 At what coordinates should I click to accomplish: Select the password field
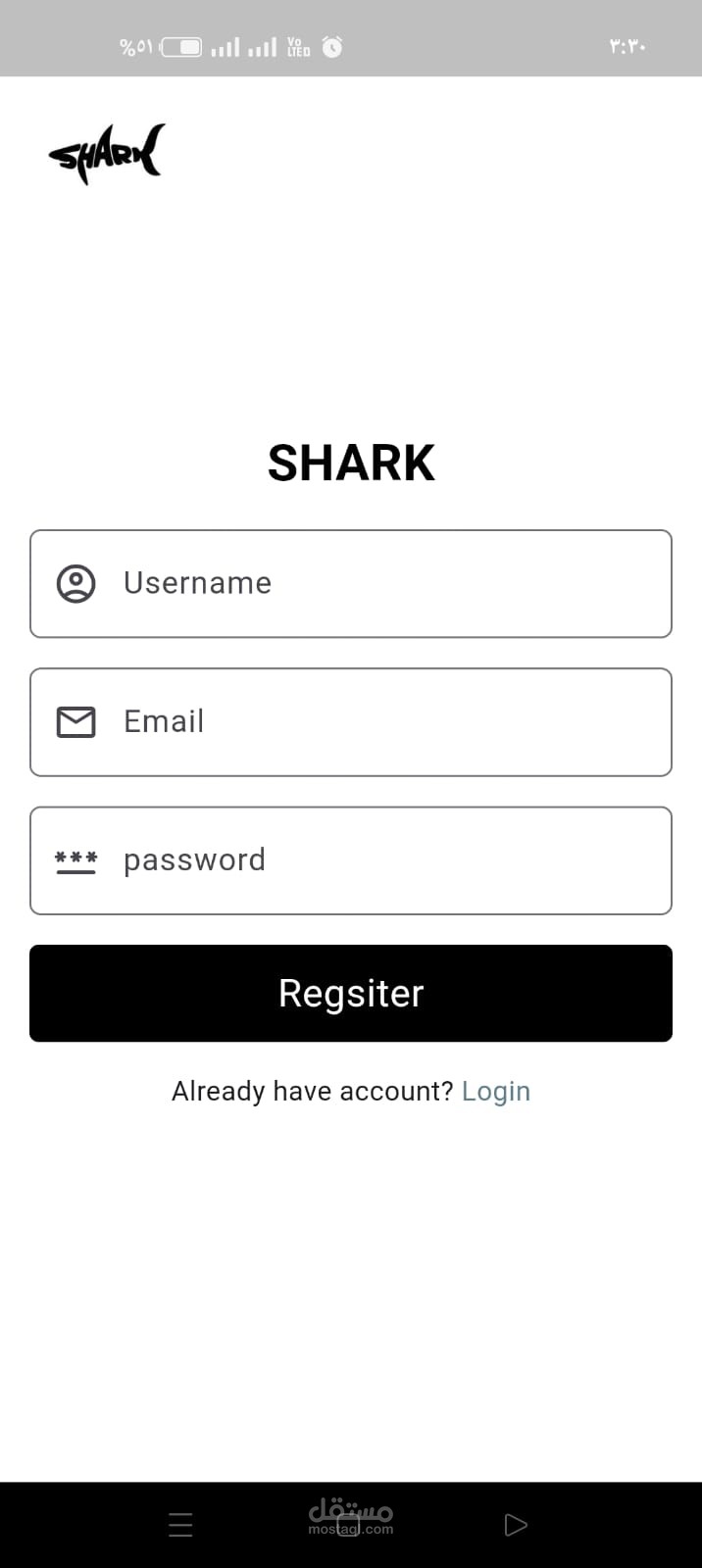350,860
